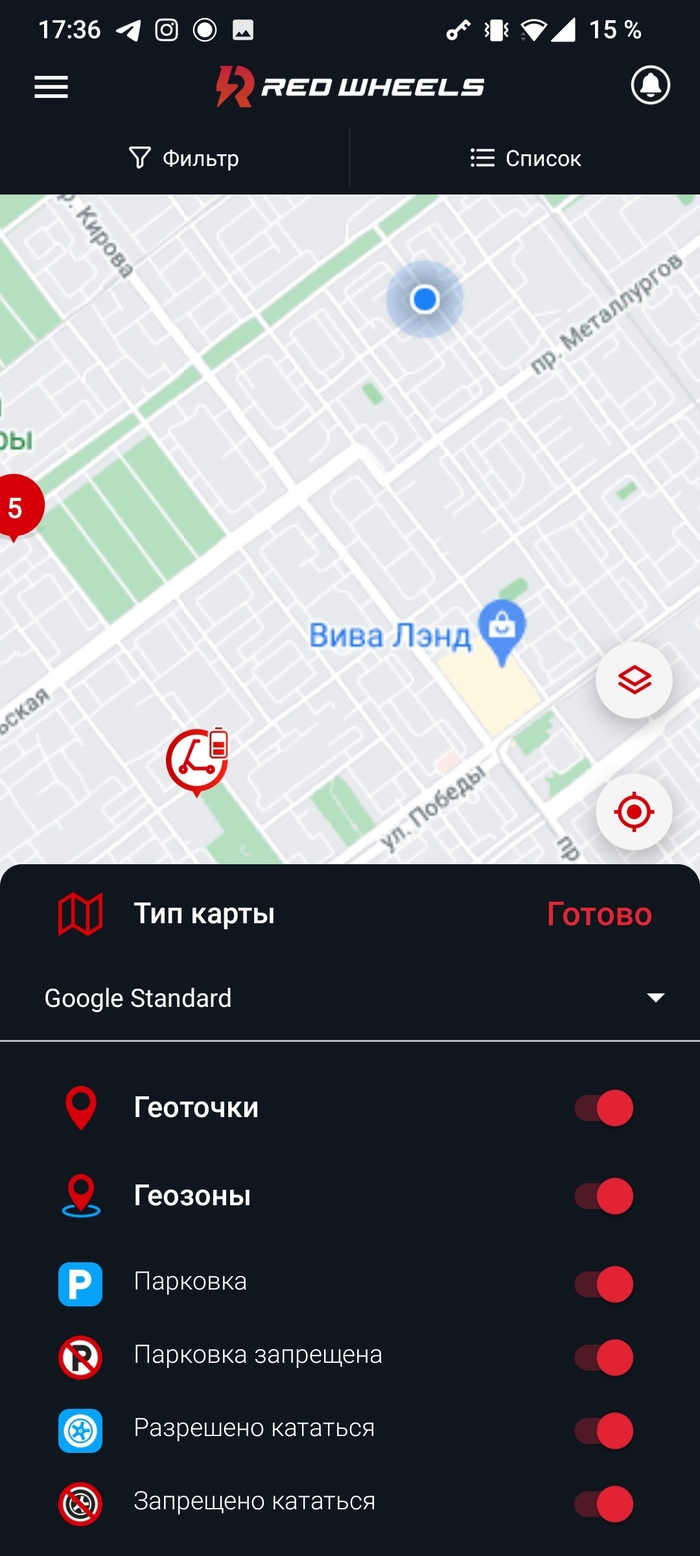Disable the Геозоны switch
This screenshot has width=700, height=1556.
(x=604, y=1196)
